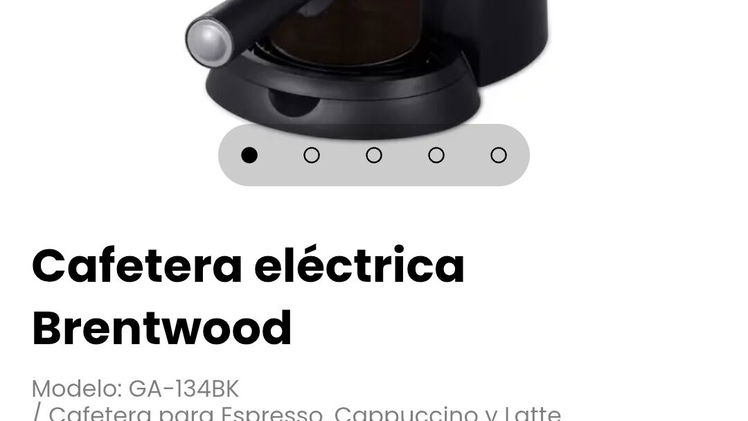This screenshot has width=748, height=421.
Task: Show the third image via carousel dot
Action: click(374, 155)
